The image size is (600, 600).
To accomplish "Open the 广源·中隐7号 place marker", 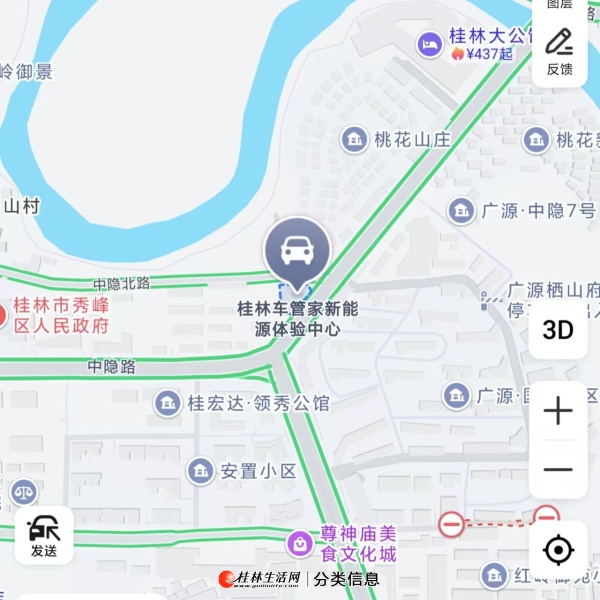I will tap(461, 210).
